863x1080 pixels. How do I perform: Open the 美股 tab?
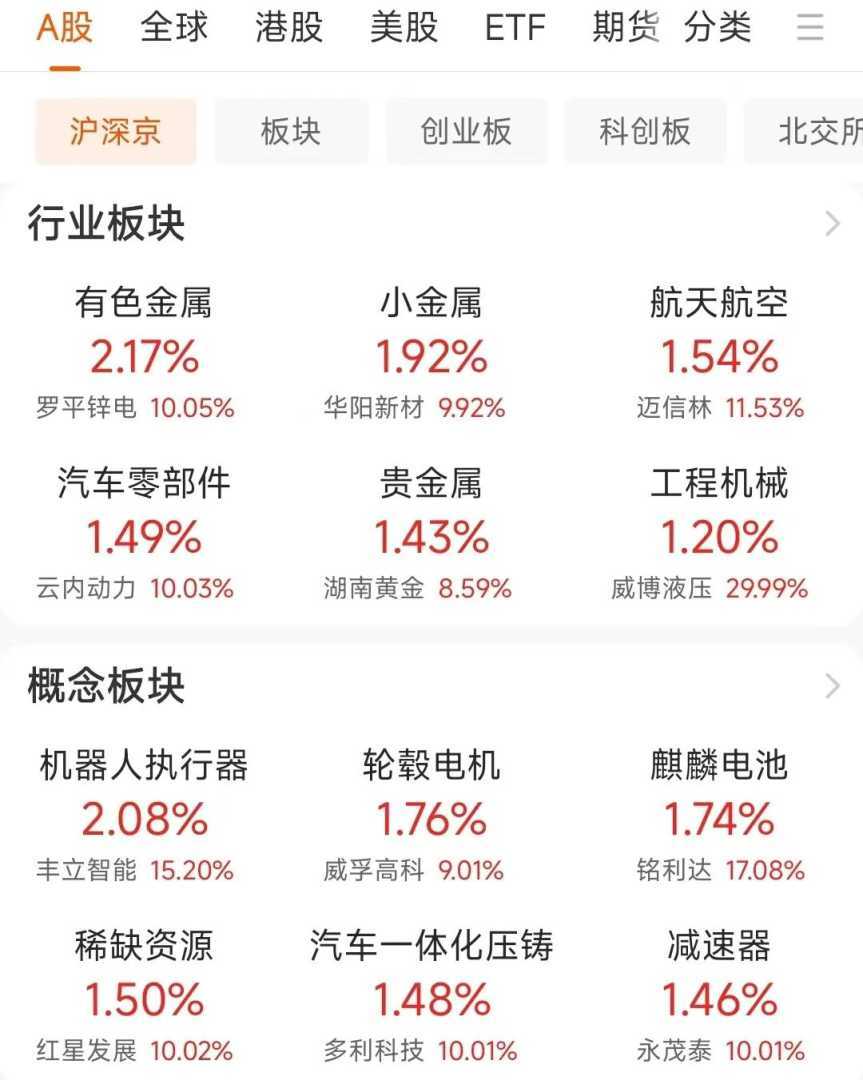click(x=404, y=28)
